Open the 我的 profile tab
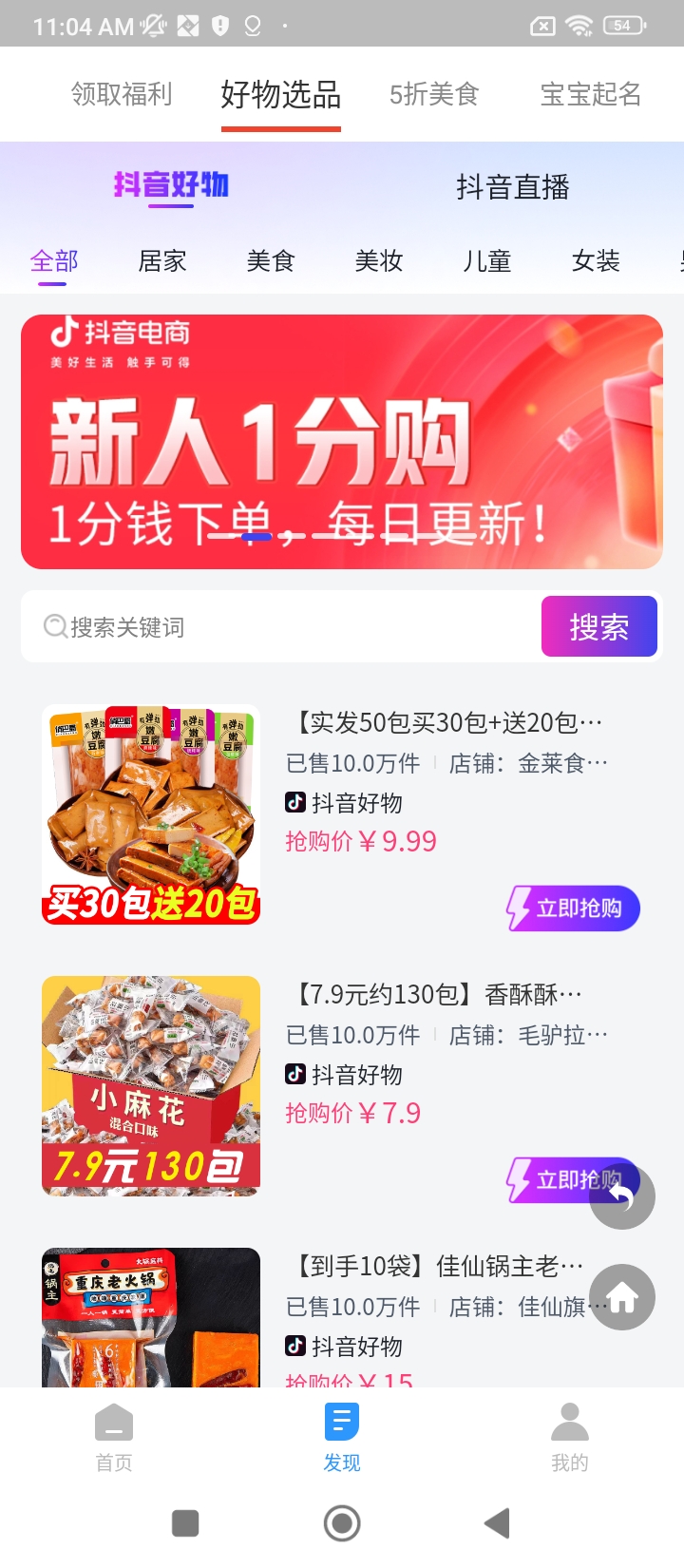This screenshot has height=1568, width=684. click(x=570, y=1438)
